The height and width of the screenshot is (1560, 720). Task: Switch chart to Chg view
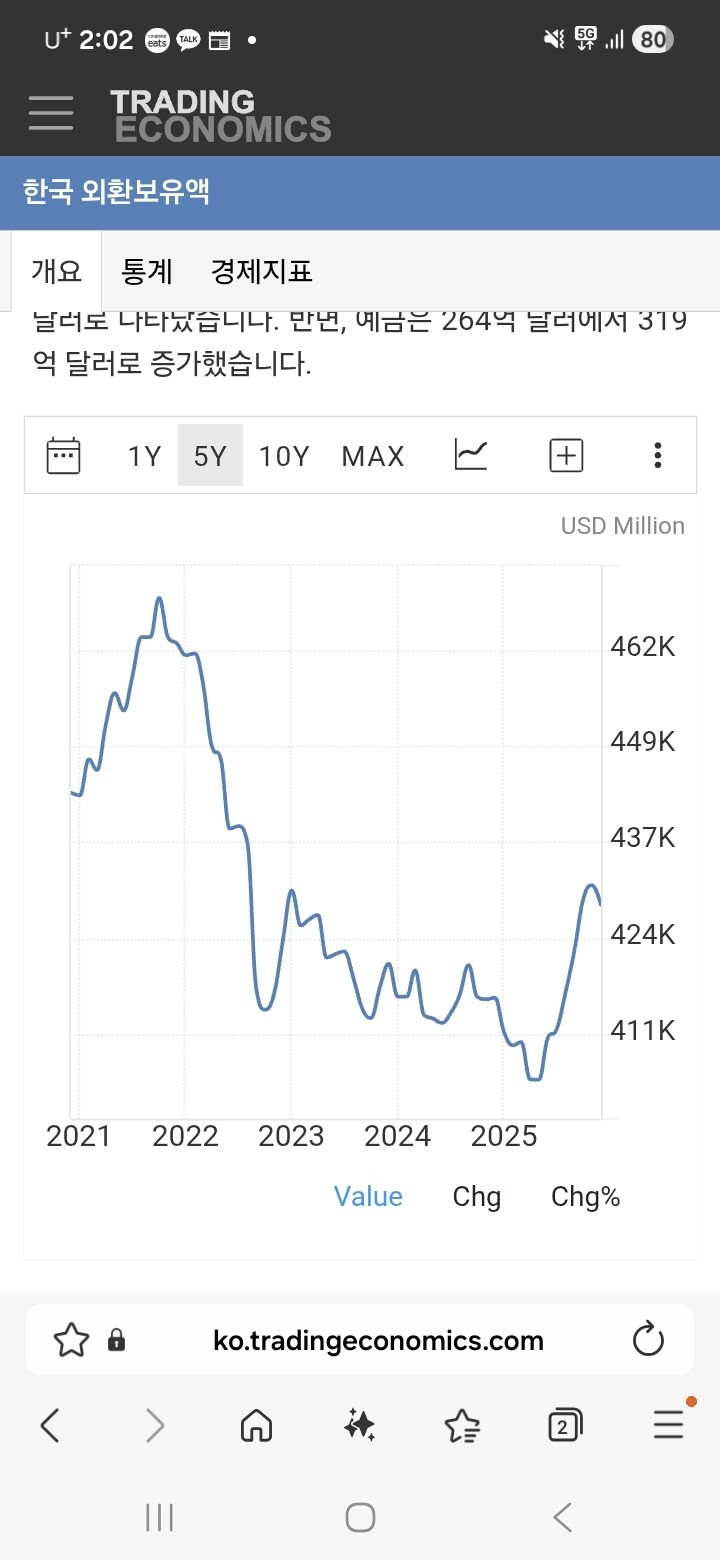tap(476, 1197)
